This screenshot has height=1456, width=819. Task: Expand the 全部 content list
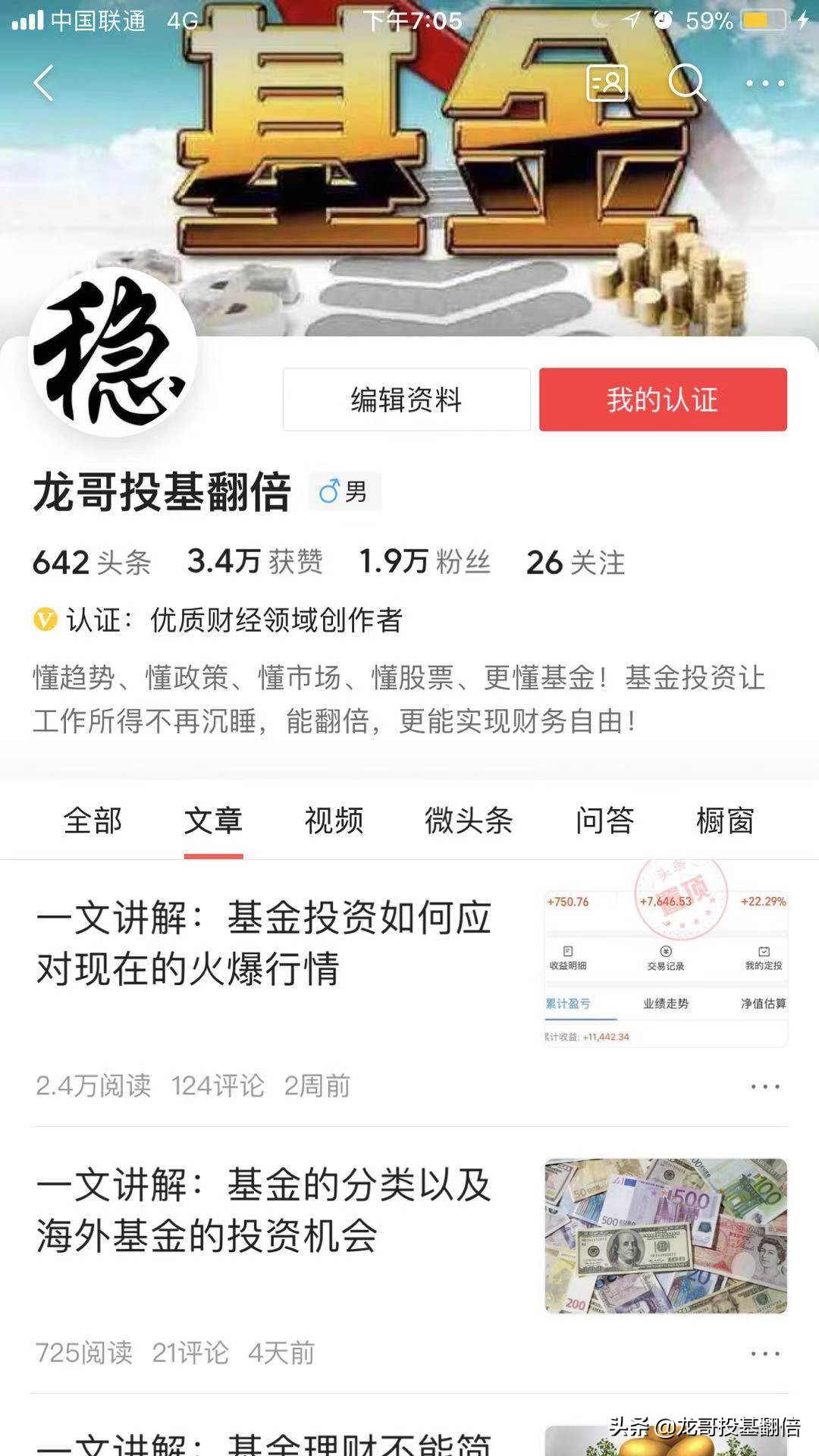[94, 821]
